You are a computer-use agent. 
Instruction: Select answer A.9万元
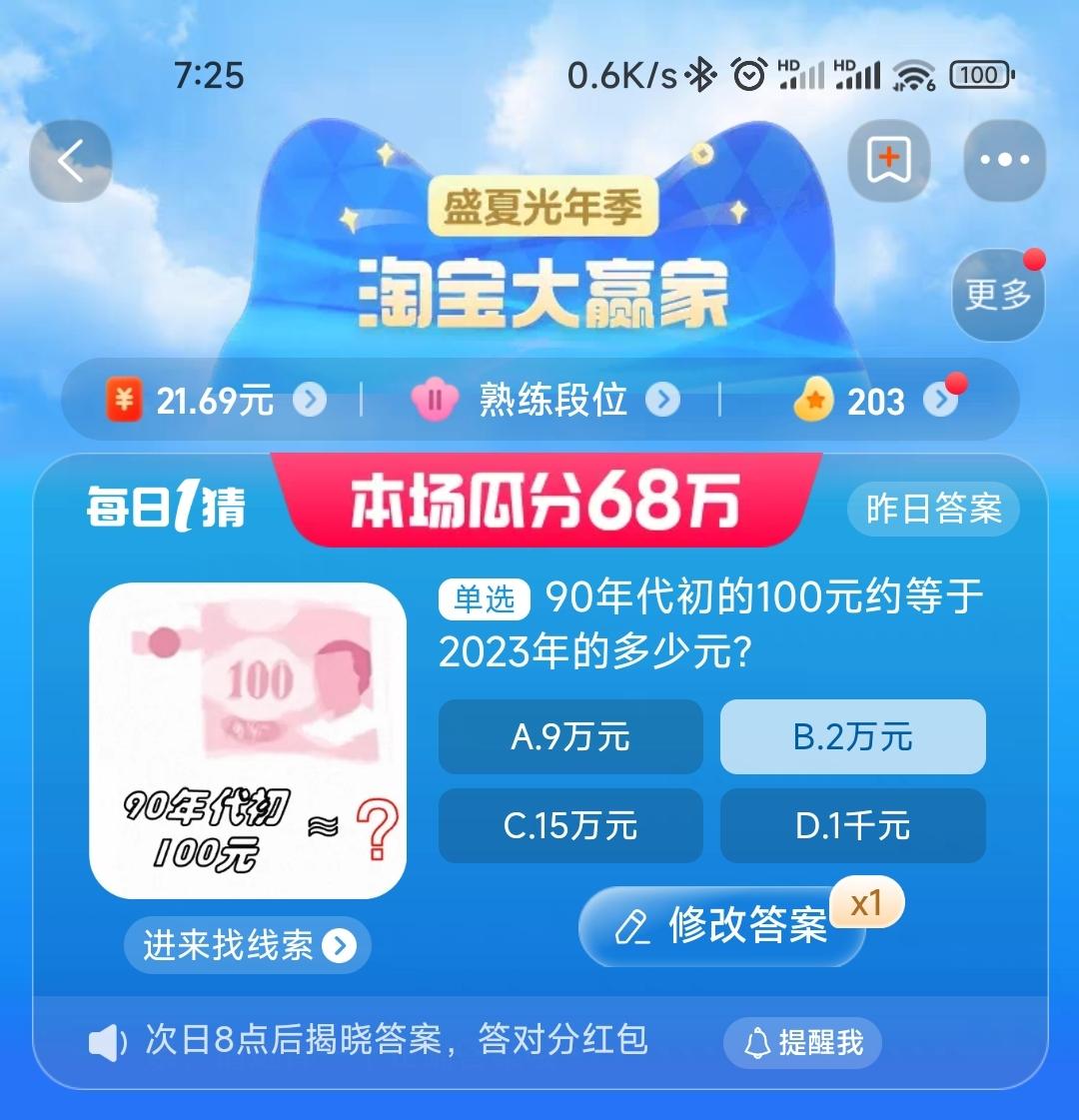(x=570, y=736)
